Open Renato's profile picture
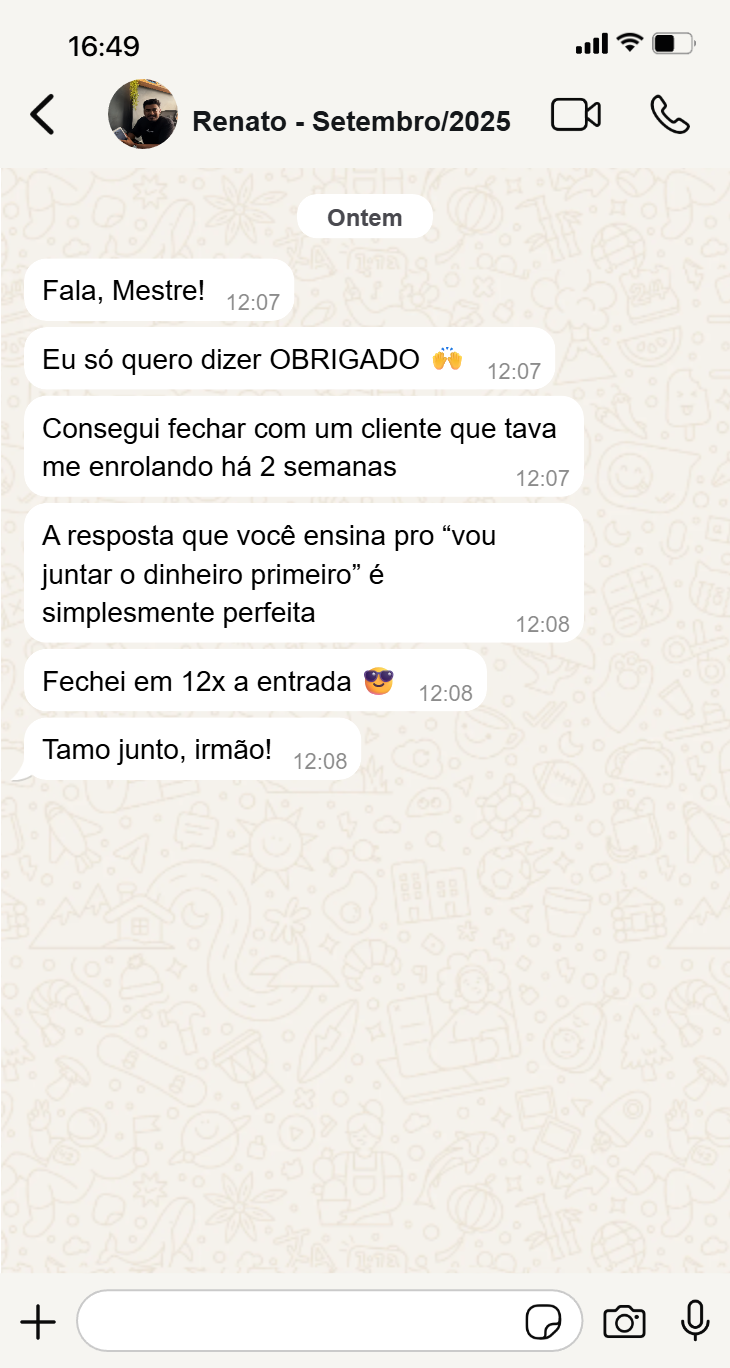The width and height of the screenshot is (730, 1368). (143, 115)
